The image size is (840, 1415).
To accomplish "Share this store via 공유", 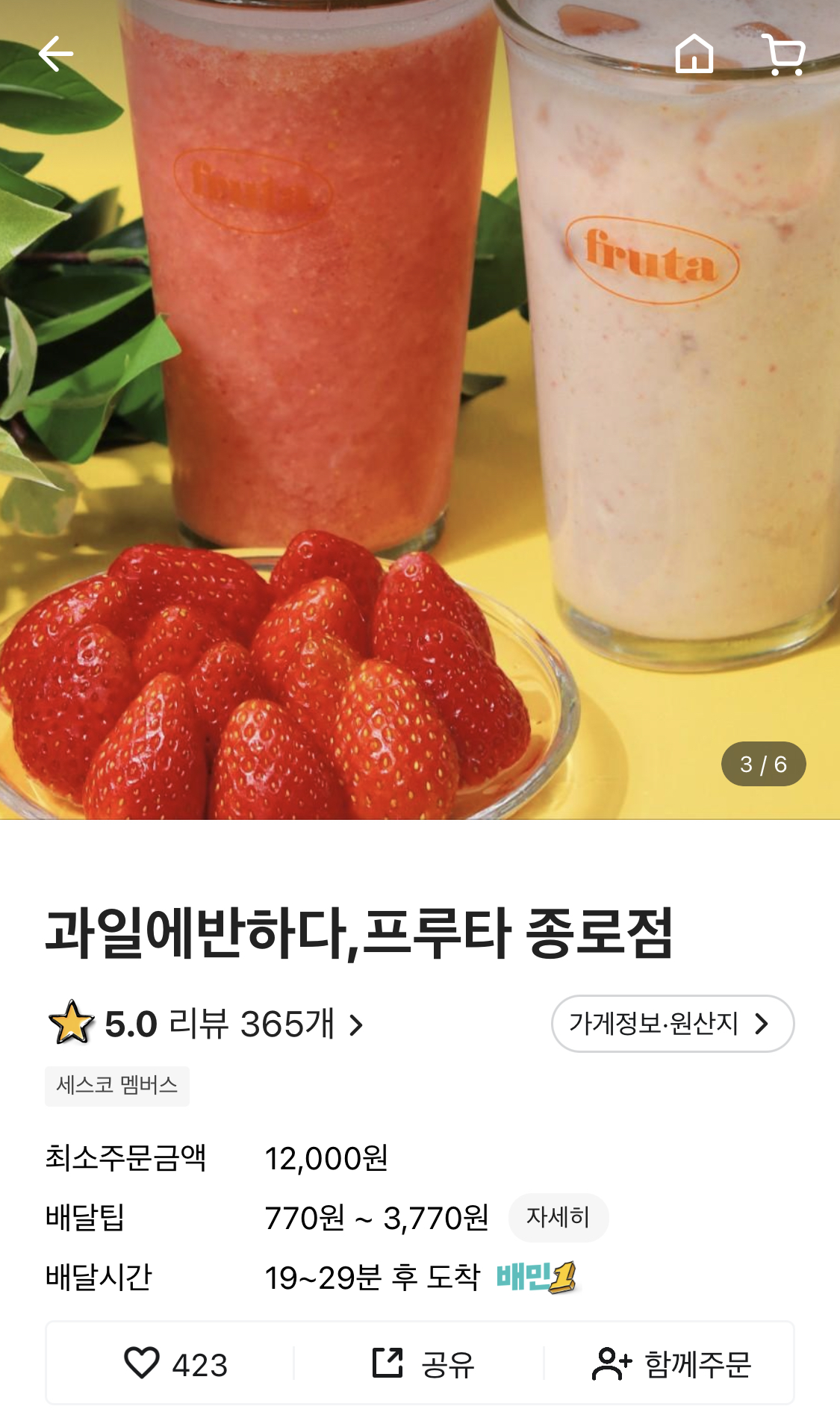I will pyautogui.click(x=423, y=1363).
